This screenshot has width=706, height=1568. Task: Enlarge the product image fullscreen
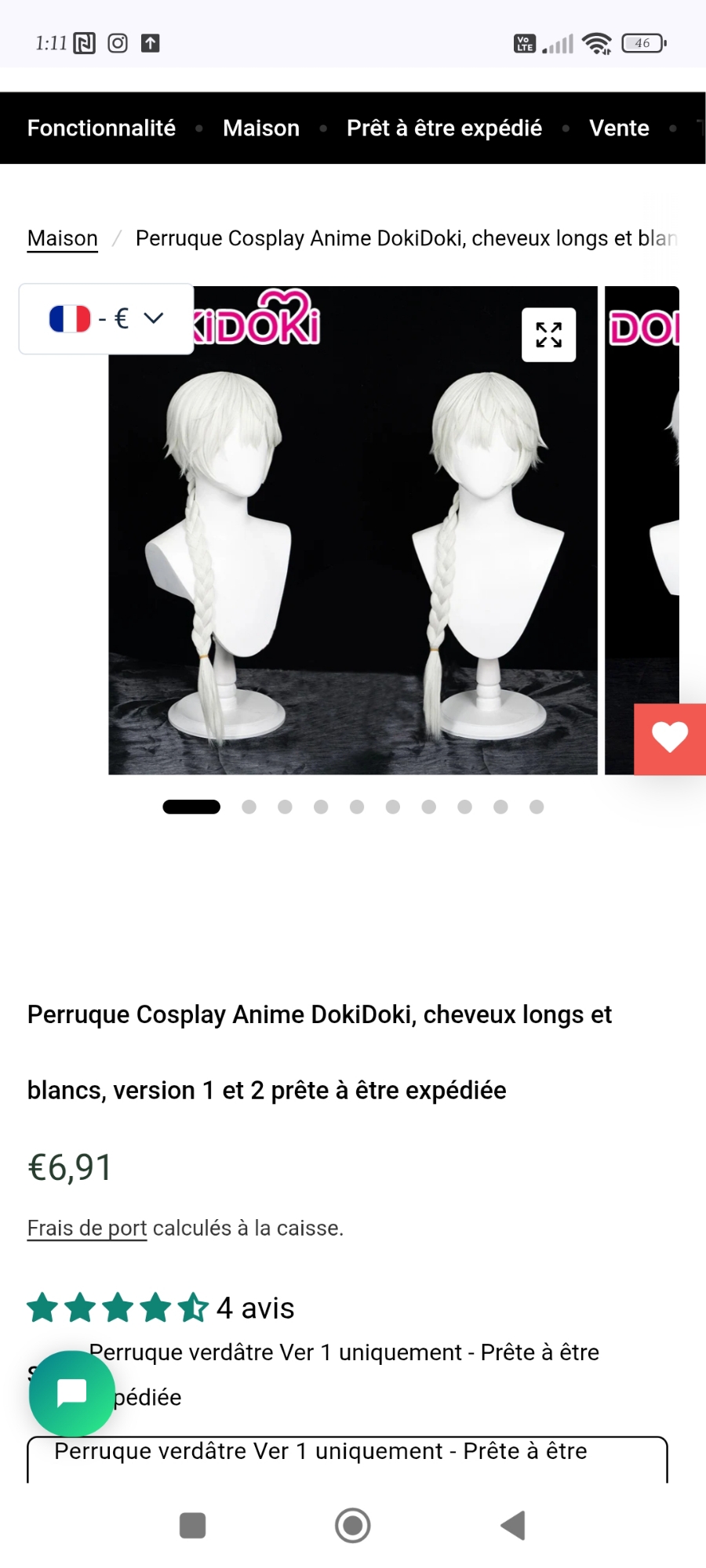(548, 335)
